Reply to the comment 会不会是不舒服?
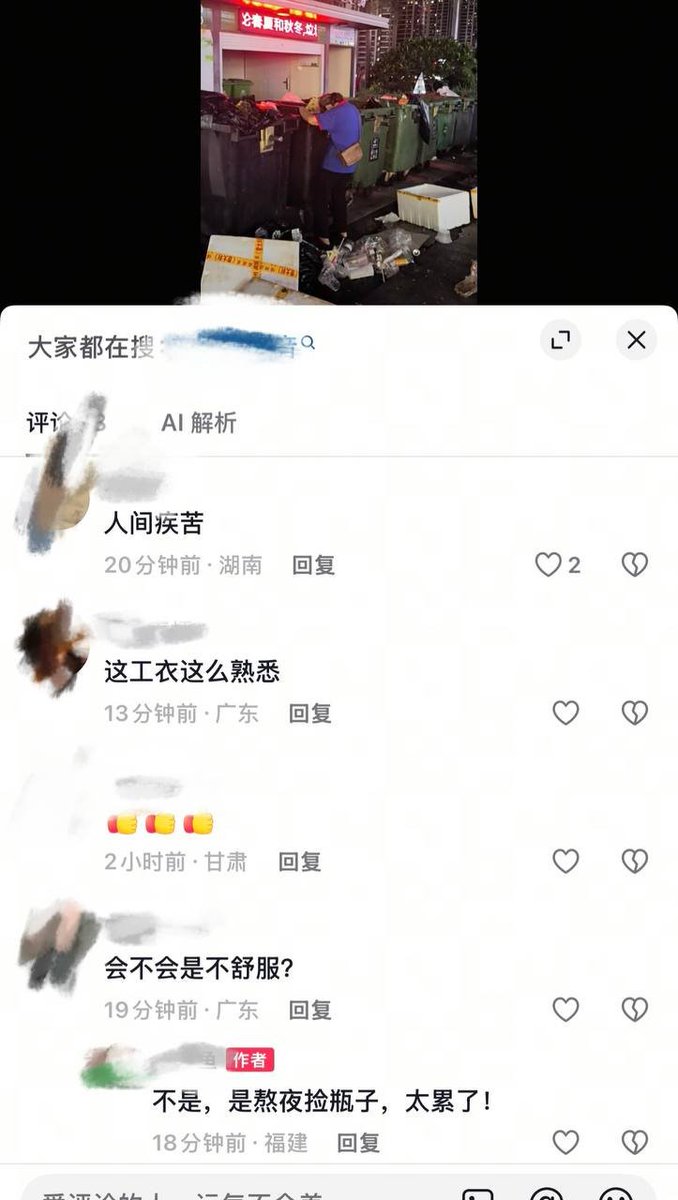The height and width of the screenshot is (1200, 678). pyautogui.click(x=310, y=1009)
